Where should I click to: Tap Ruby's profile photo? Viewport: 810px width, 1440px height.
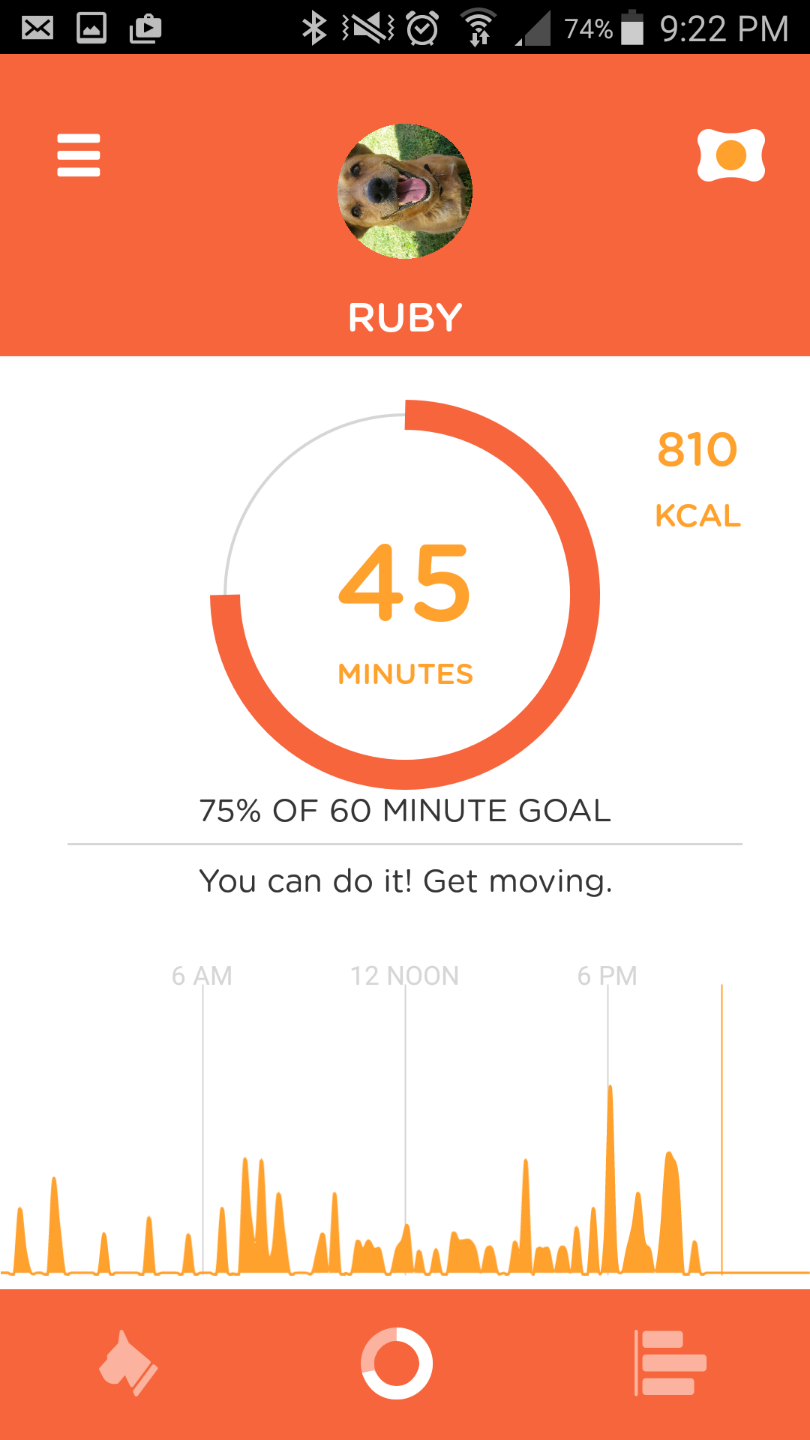click(x=405, y=190)
